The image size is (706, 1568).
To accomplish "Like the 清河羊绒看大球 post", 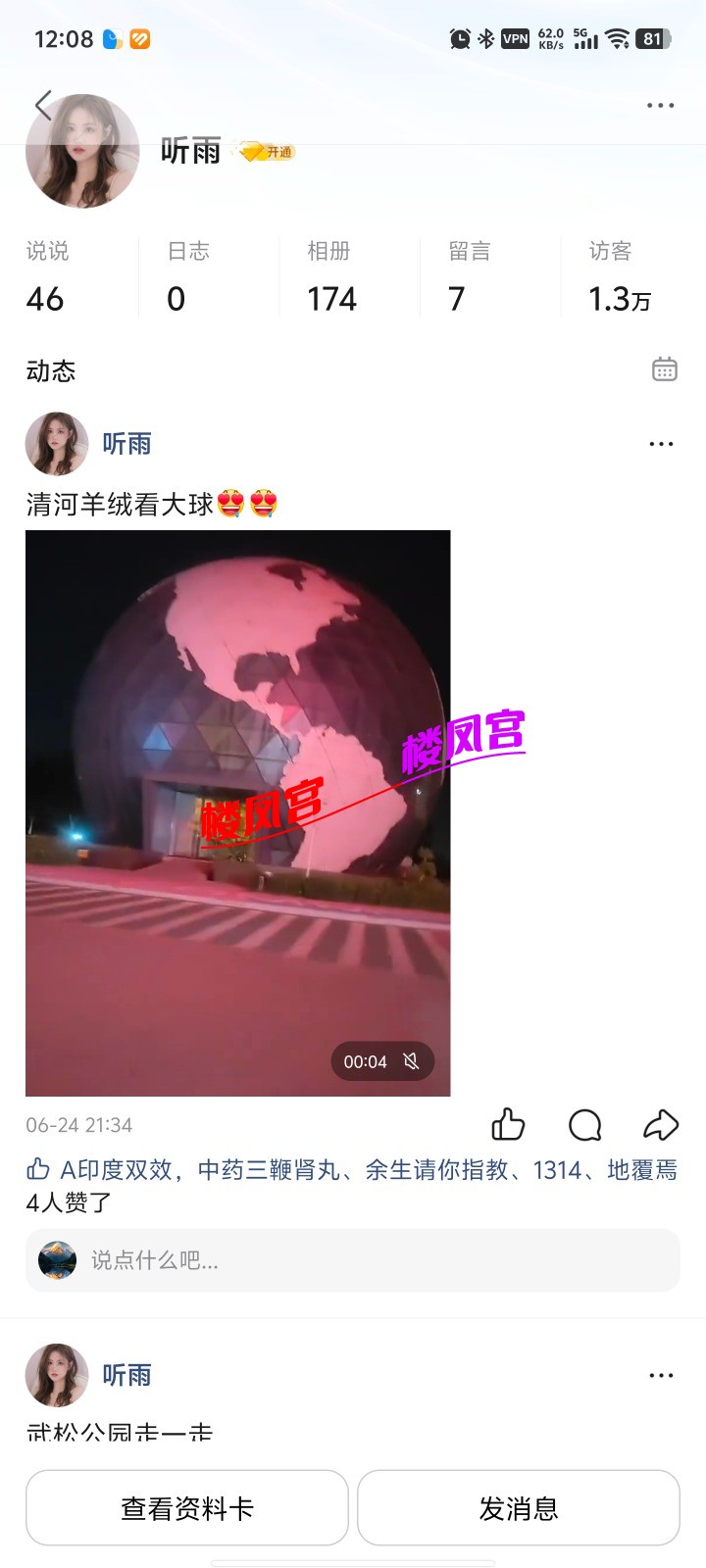I will [x=508, y=1125].
